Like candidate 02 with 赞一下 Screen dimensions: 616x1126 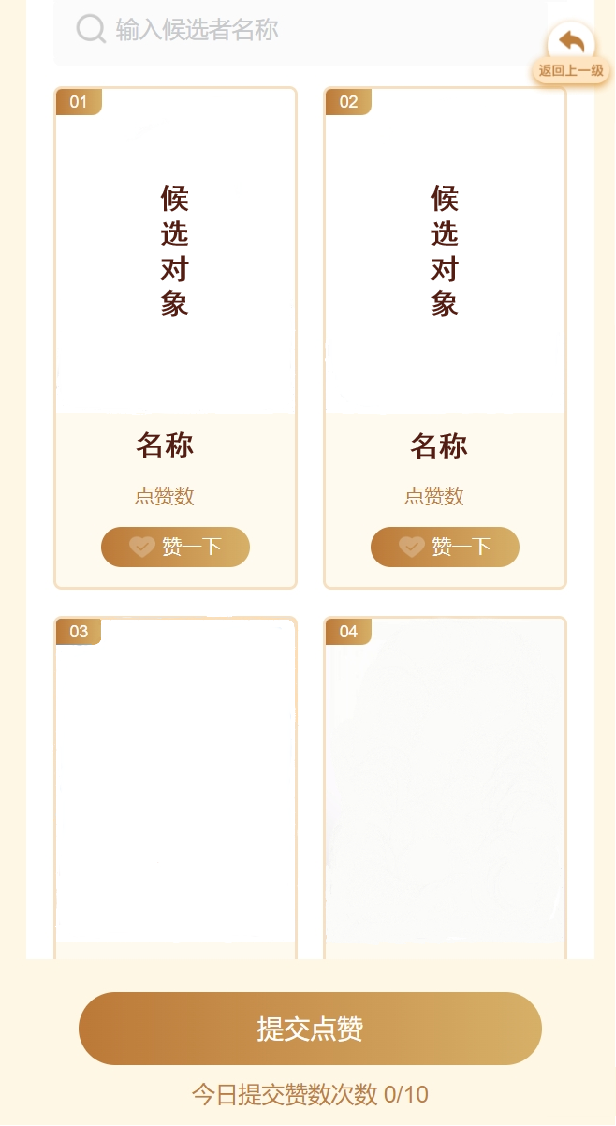coord(445,547)
